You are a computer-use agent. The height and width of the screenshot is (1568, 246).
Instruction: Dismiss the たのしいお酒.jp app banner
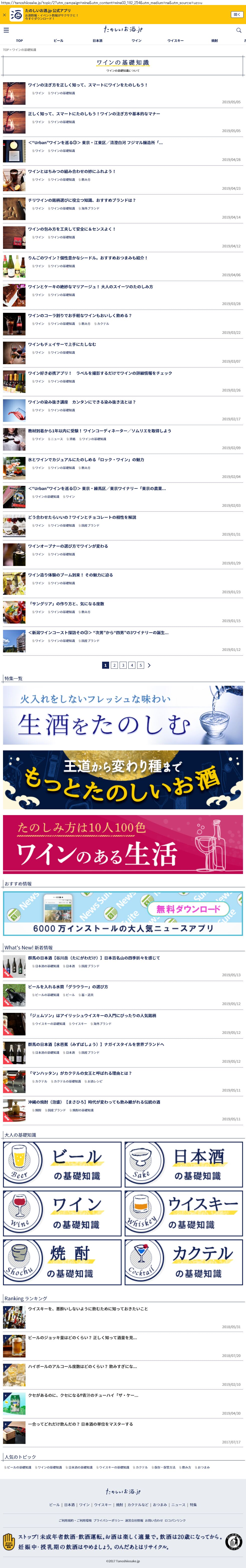point(4,15)
